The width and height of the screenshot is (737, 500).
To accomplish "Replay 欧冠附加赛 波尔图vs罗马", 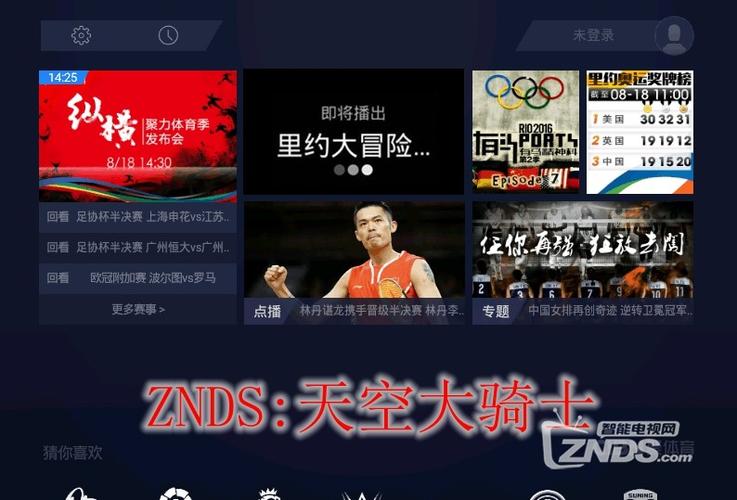I will tap(138, 278).
